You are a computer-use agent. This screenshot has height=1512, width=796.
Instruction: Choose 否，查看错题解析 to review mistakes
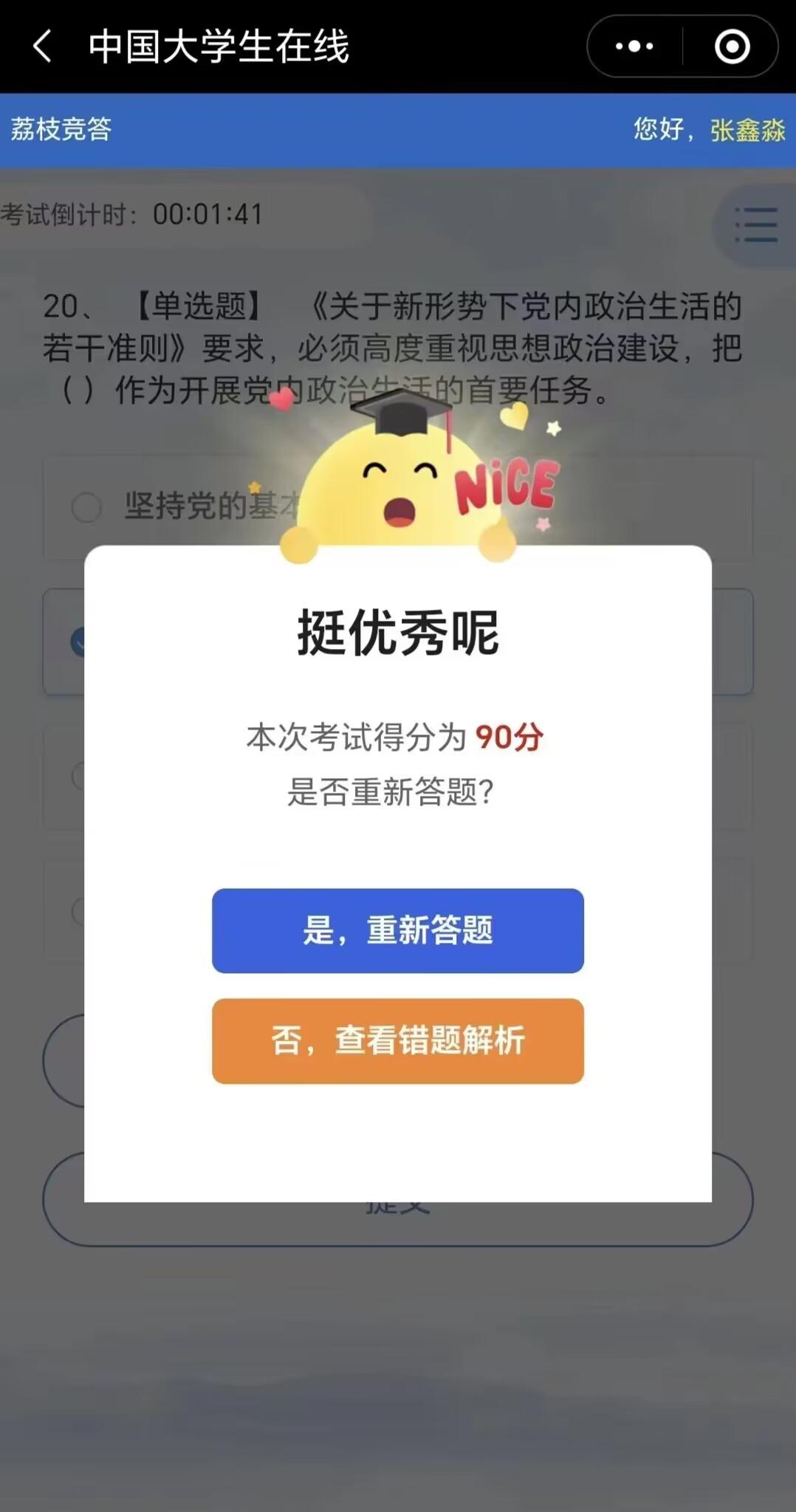[x=397, y=1041]
